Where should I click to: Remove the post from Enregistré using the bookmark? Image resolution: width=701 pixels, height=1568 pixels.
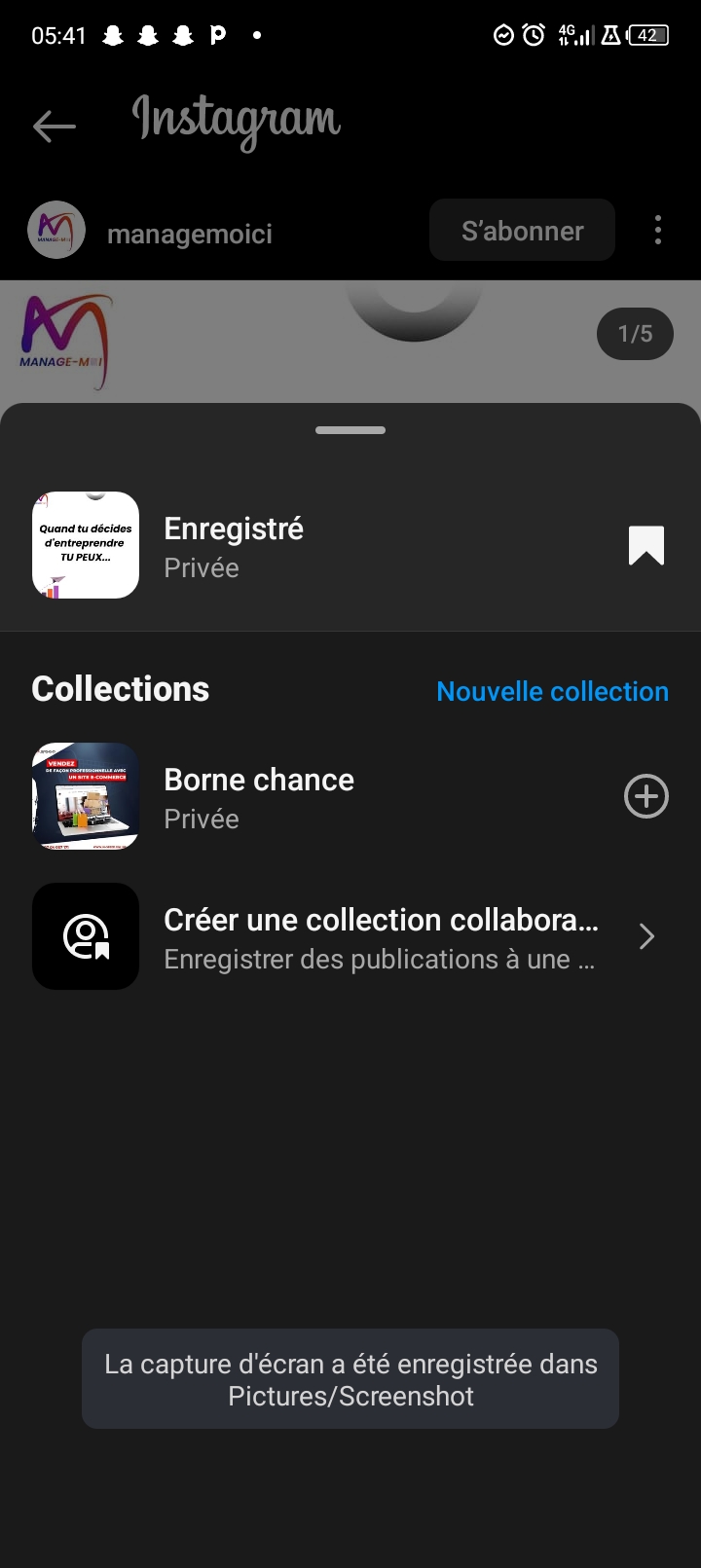(x=646, y=546)
